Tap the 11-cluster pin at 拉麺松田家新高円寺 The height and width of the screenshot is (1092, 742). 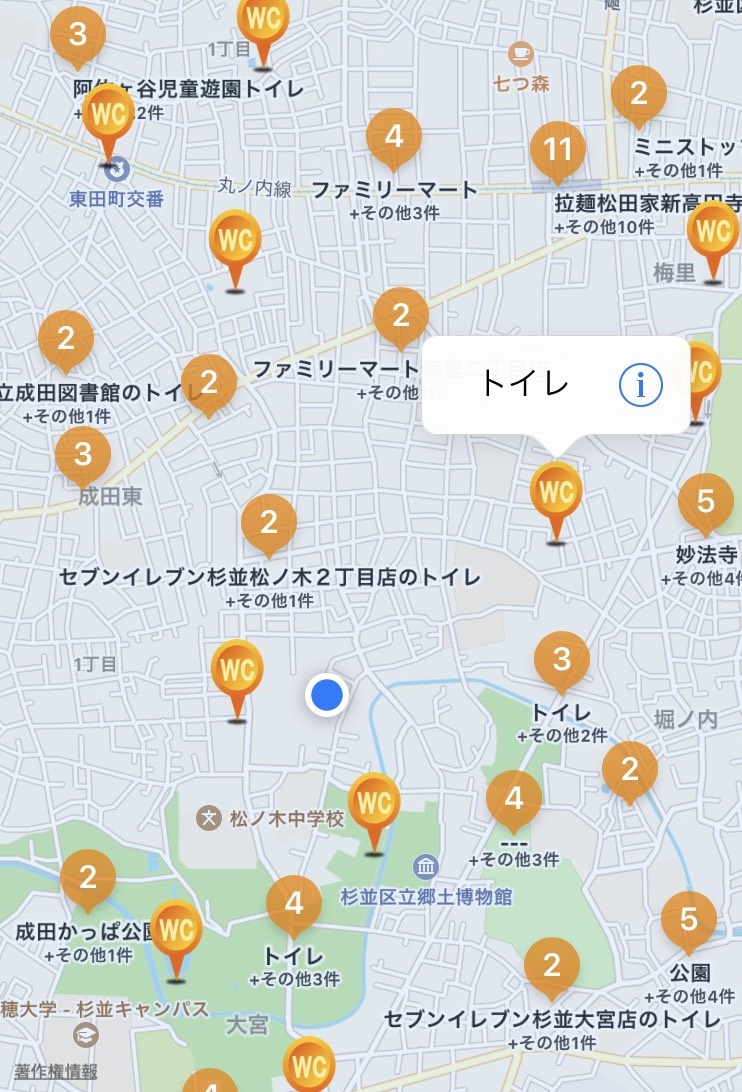(x=557, y=152)
